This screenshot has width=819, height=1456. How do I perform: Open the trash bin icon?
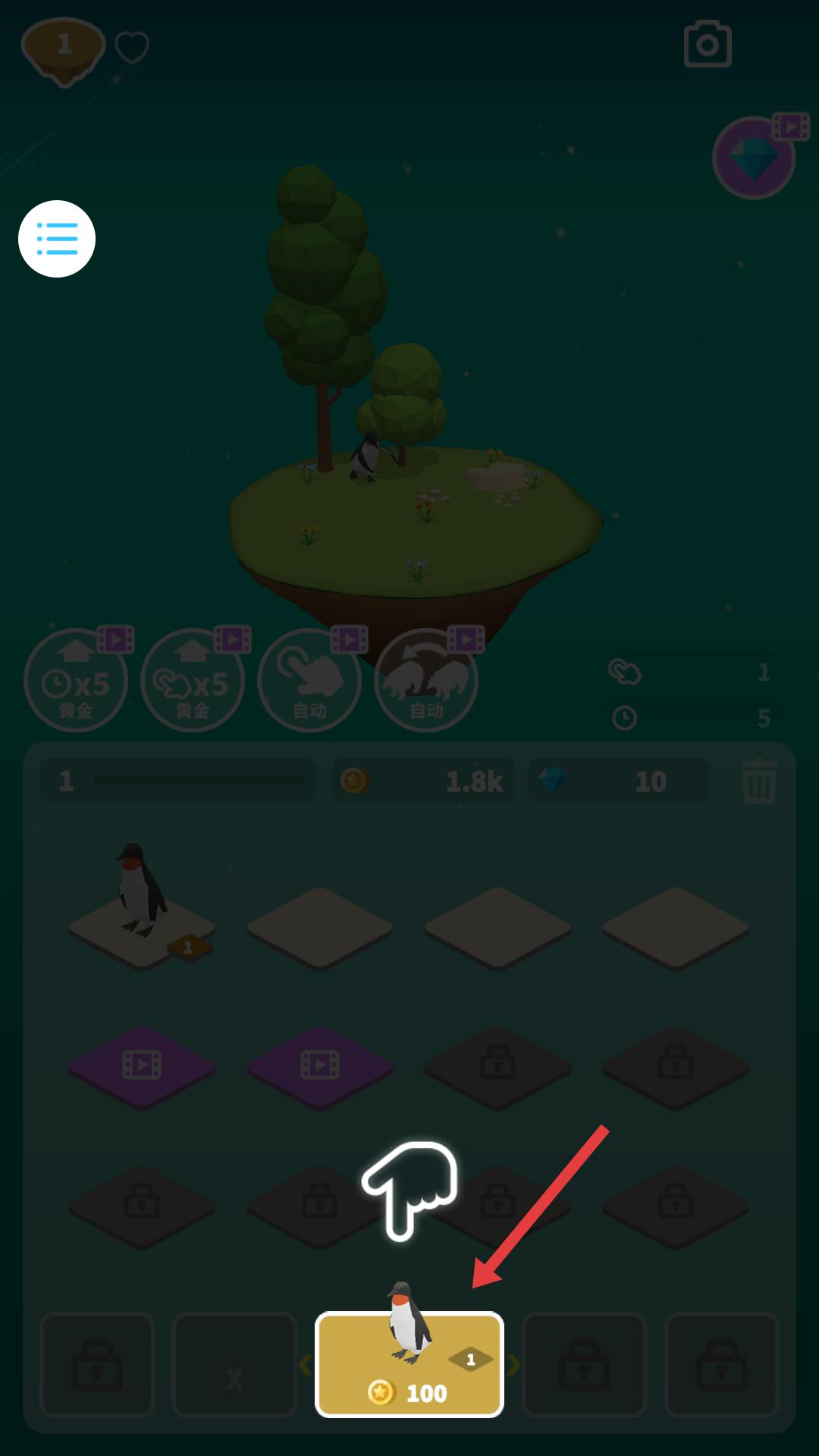pyautogui.click(x=758, y=781)
